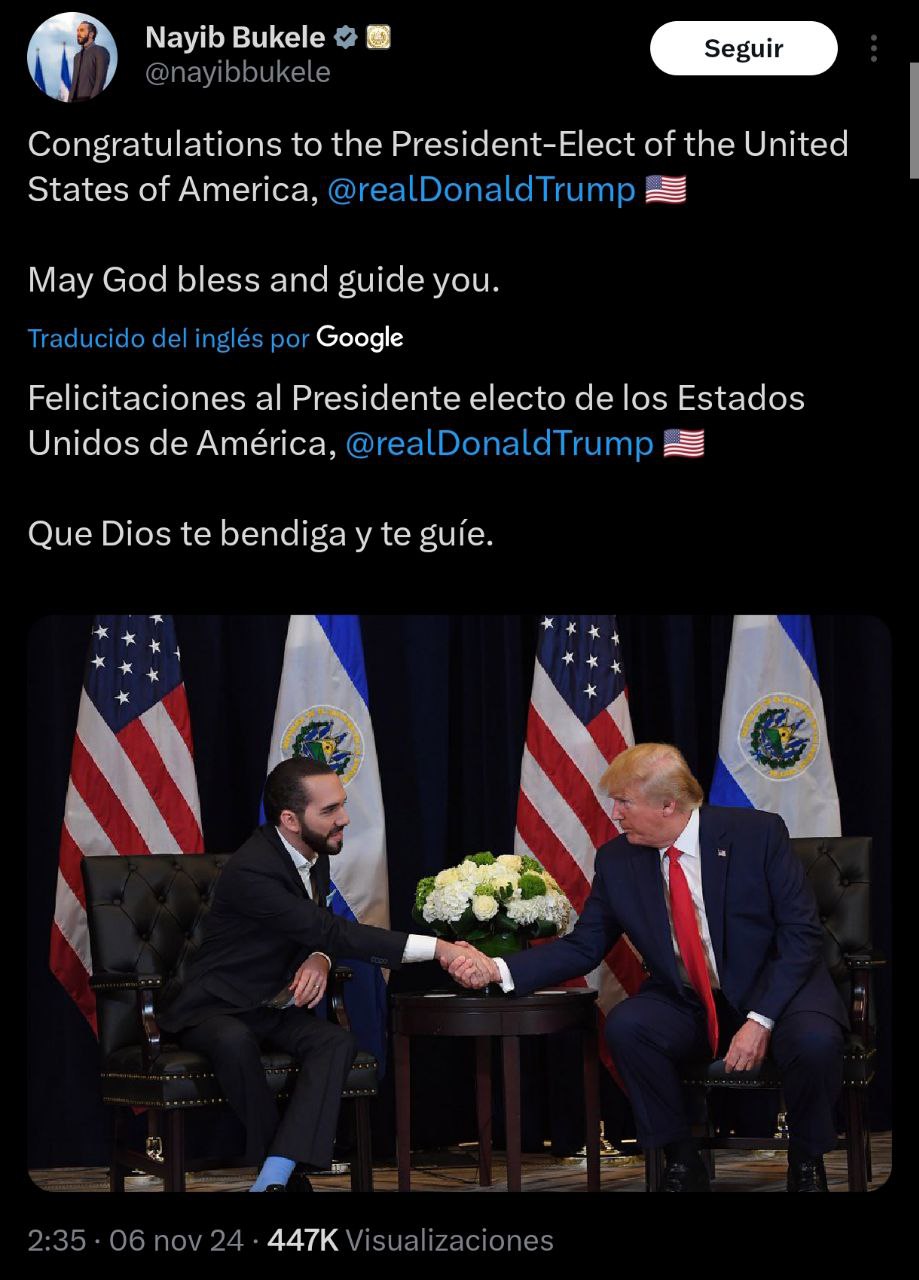Open the tweet's overflow menu

tap(874, 48)
